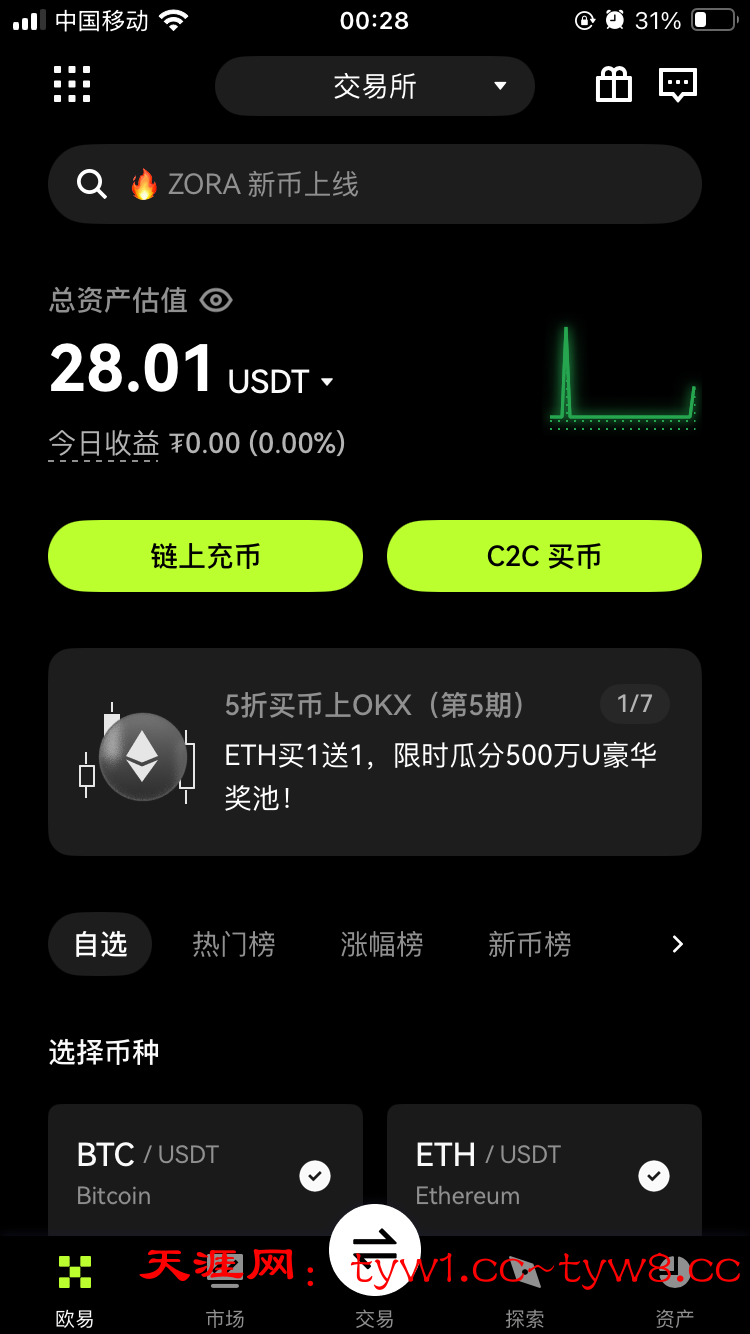Switch to the 新币榜 tab

click(530, 944)
